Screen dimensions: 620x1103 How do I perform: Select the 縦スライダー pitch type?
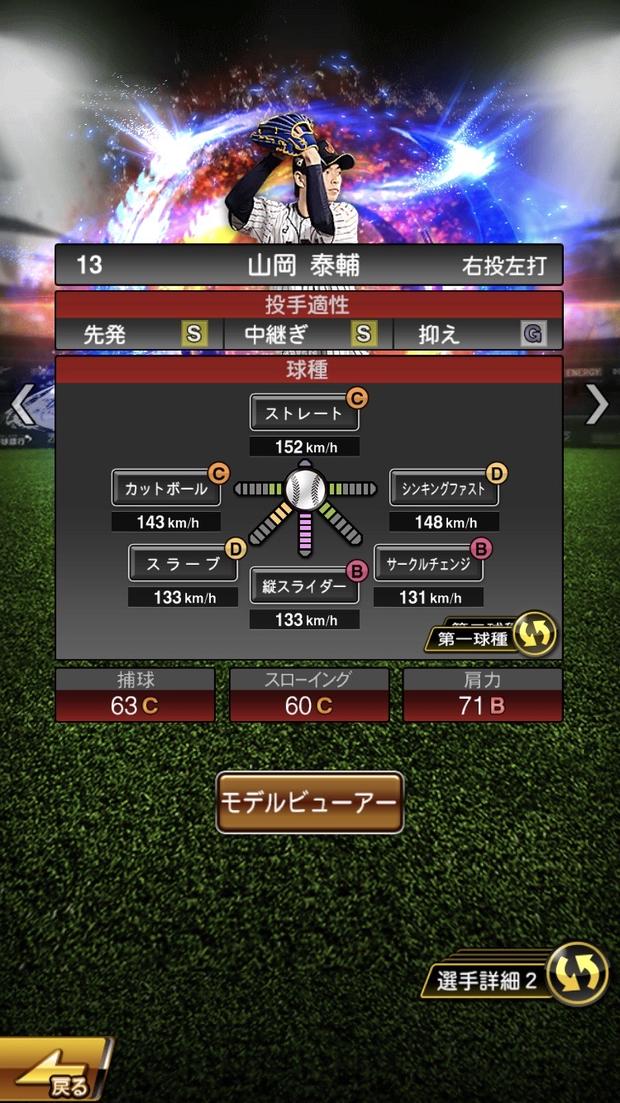(304, 587)
